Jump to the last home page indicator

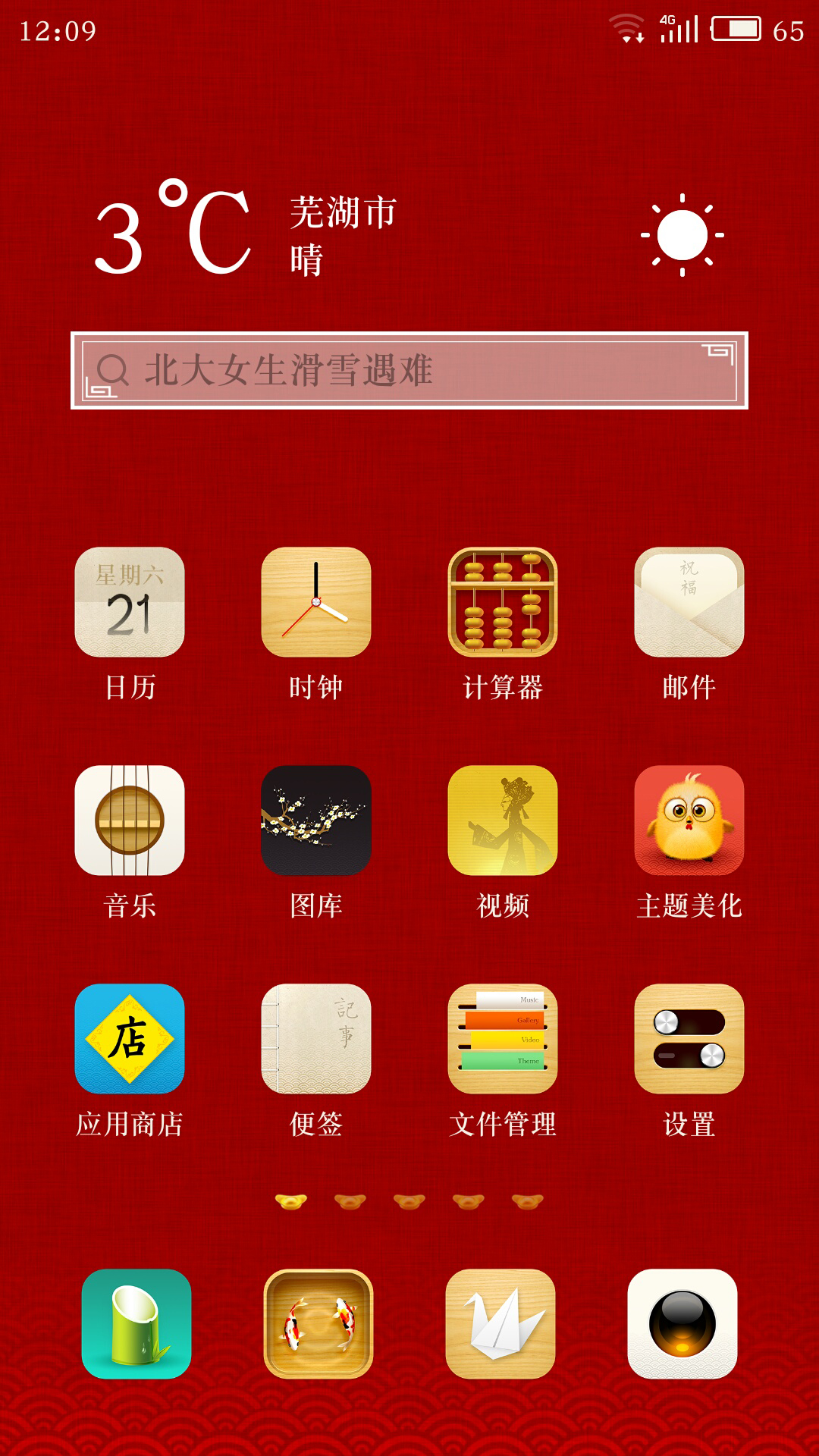(528, 1201)
